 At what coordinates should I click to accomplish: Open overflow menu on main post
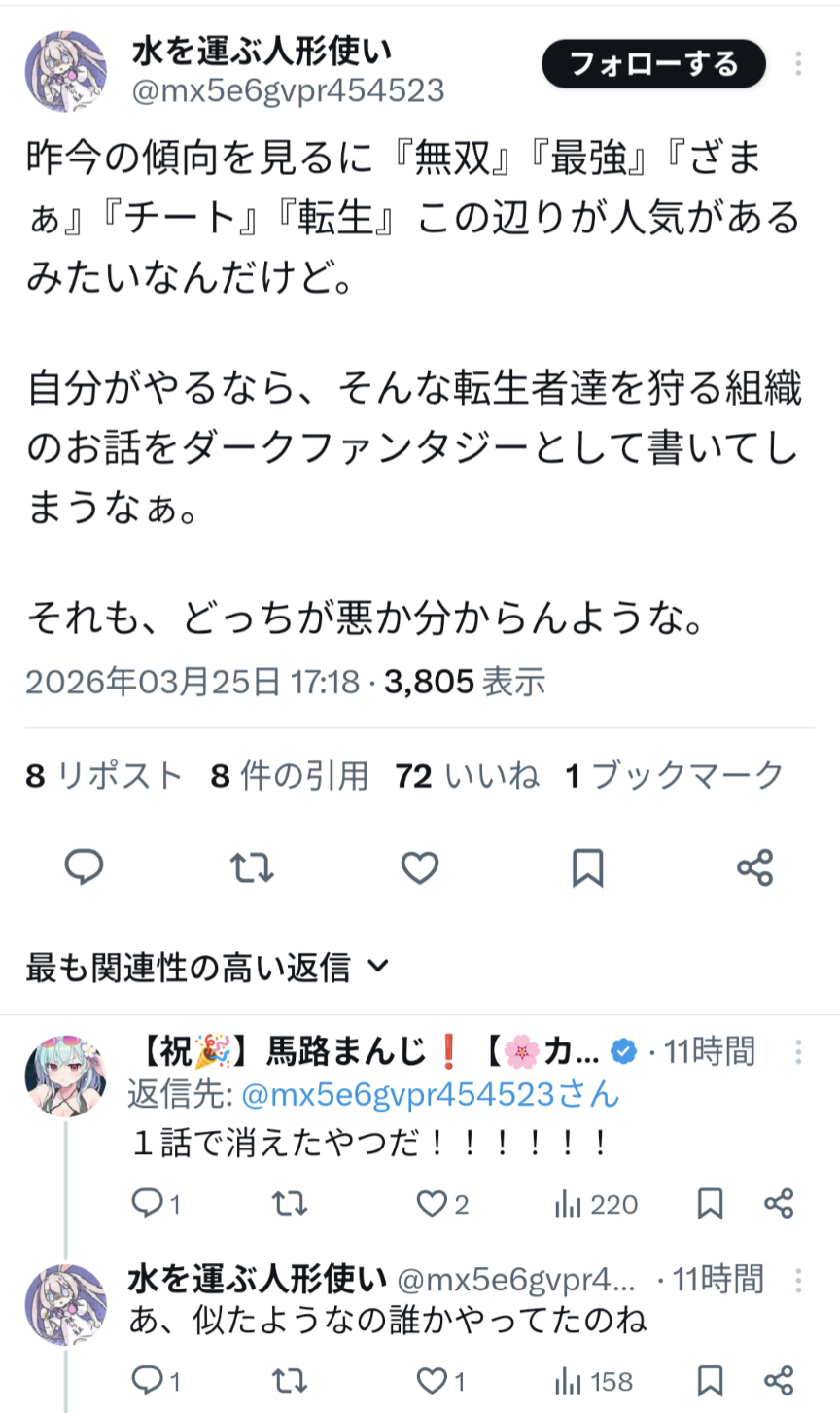point(798,64)
